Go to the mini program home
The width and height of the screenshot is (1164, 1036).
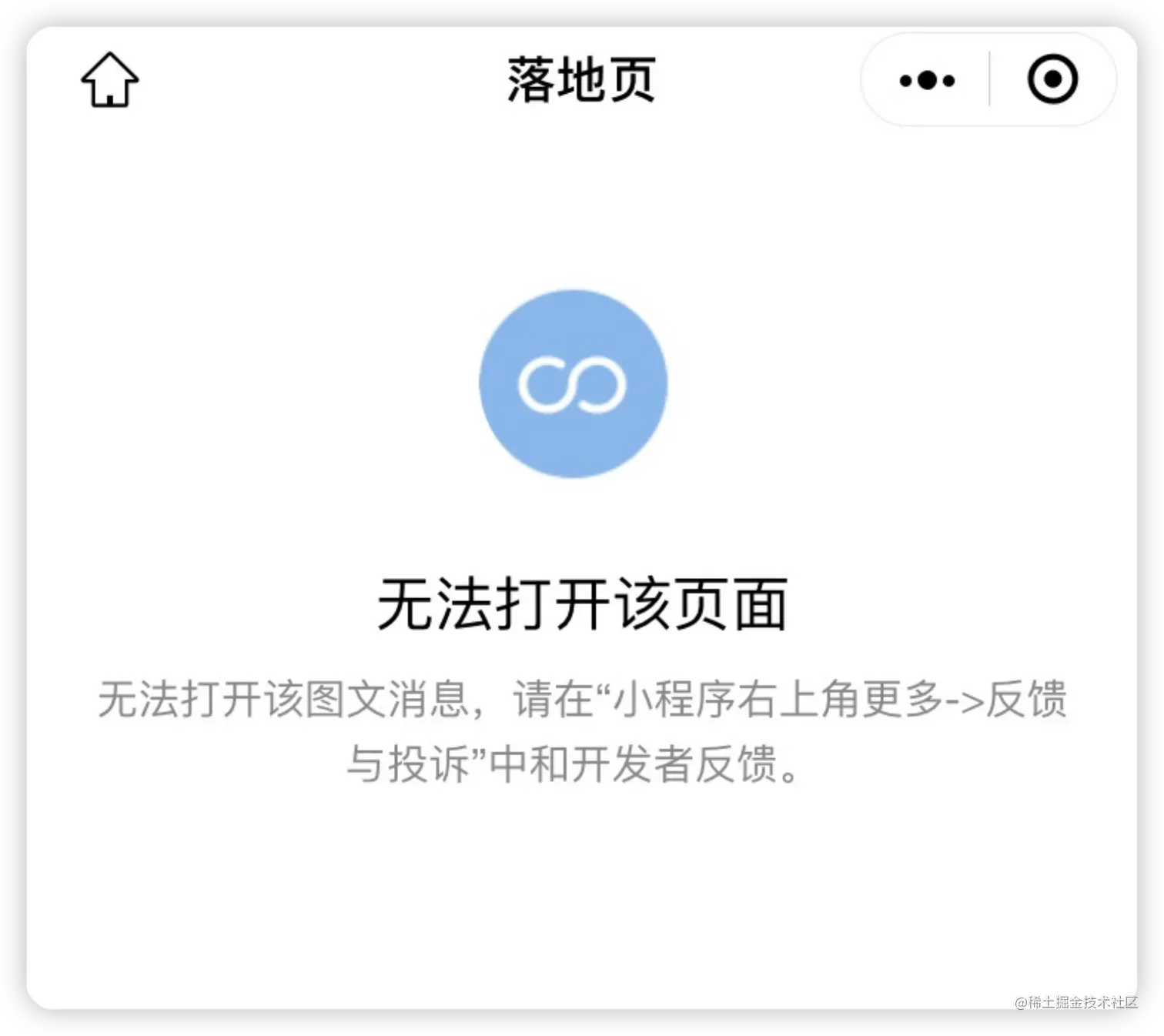click(x=110, y=79)
